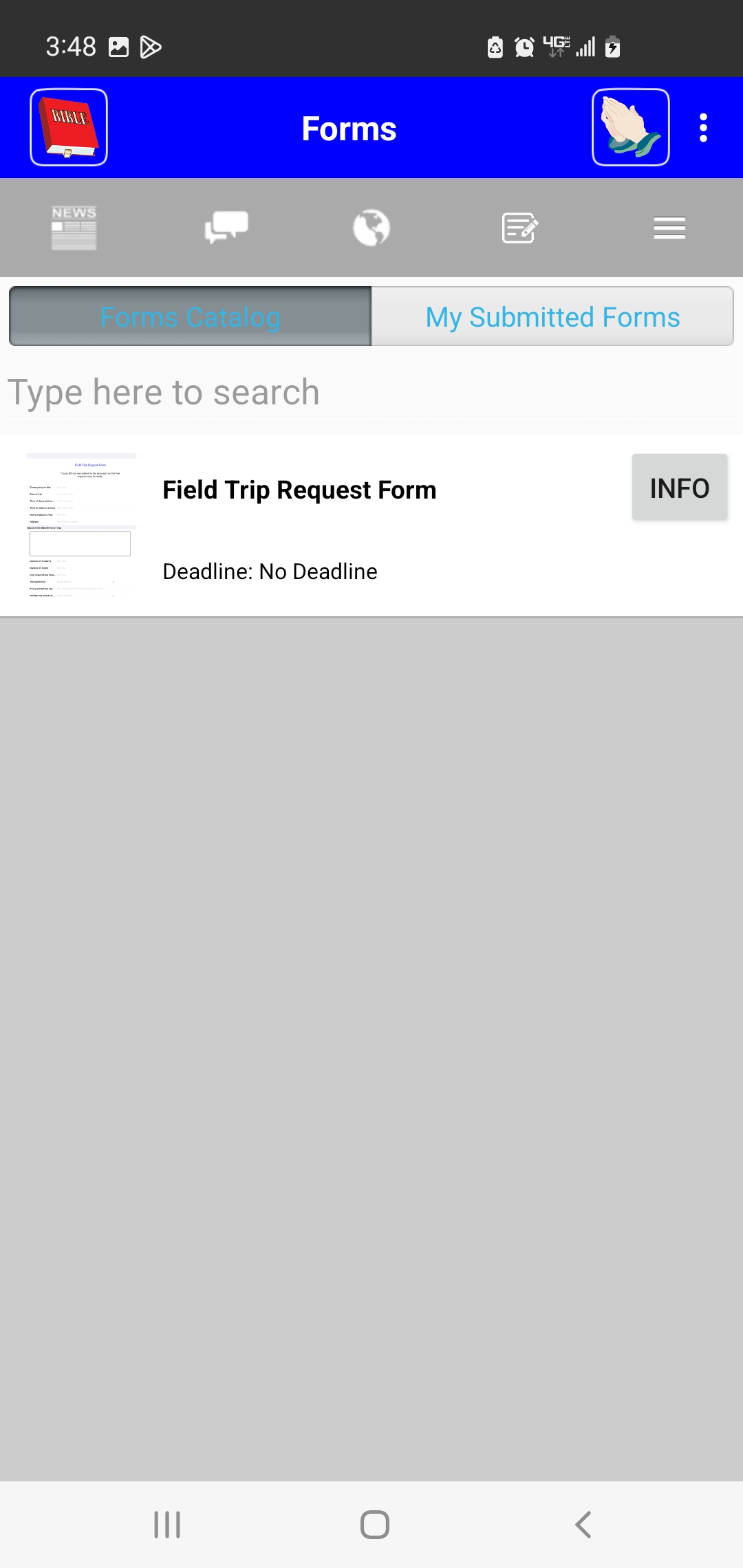The width and height of the screenshot is (743, 1568).
Task: Select the forms edit icon
Action: click(x=520, y=228)
